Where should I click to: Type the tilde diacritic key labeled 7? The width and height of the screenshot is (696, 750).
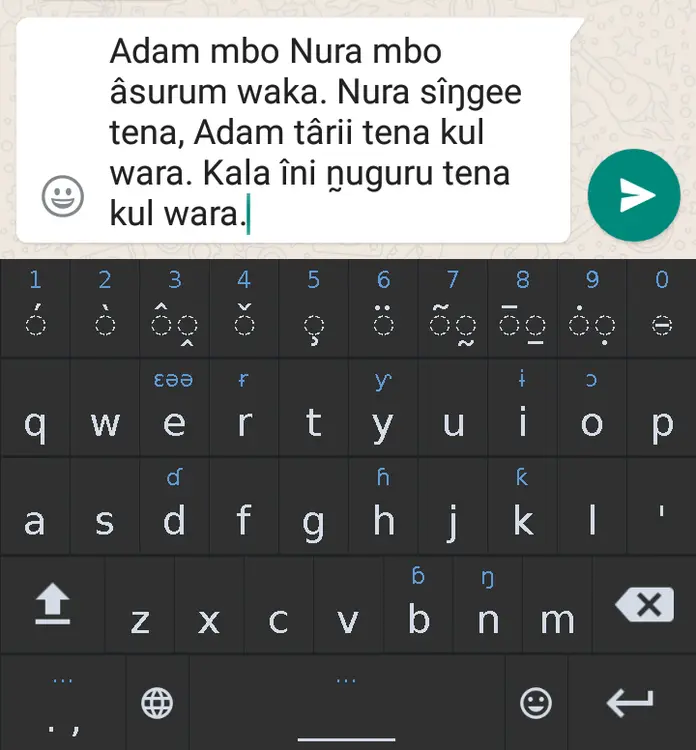(x=453, y=307)
